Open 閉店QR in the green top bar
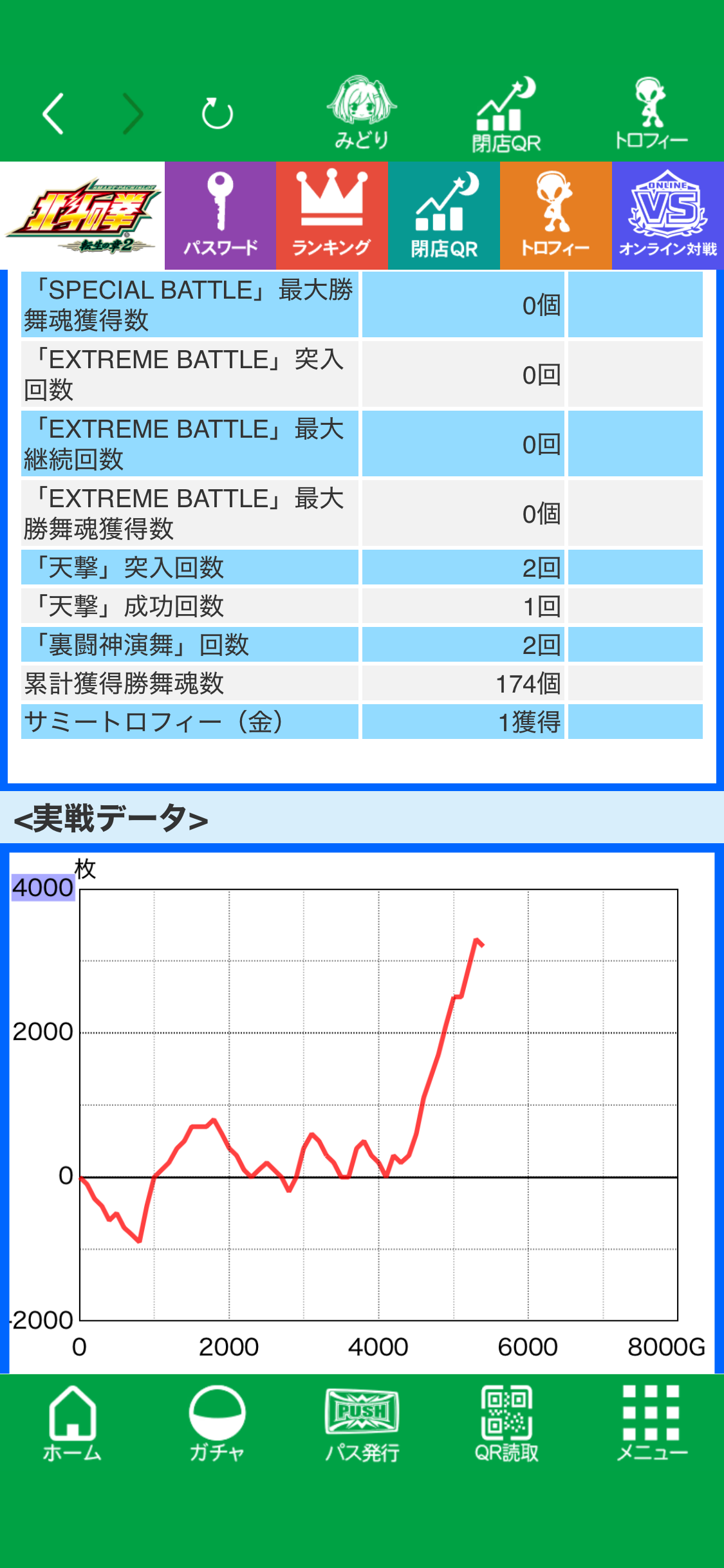The height and width of the screenshot is (1568, 724). [x=506, y=115]
